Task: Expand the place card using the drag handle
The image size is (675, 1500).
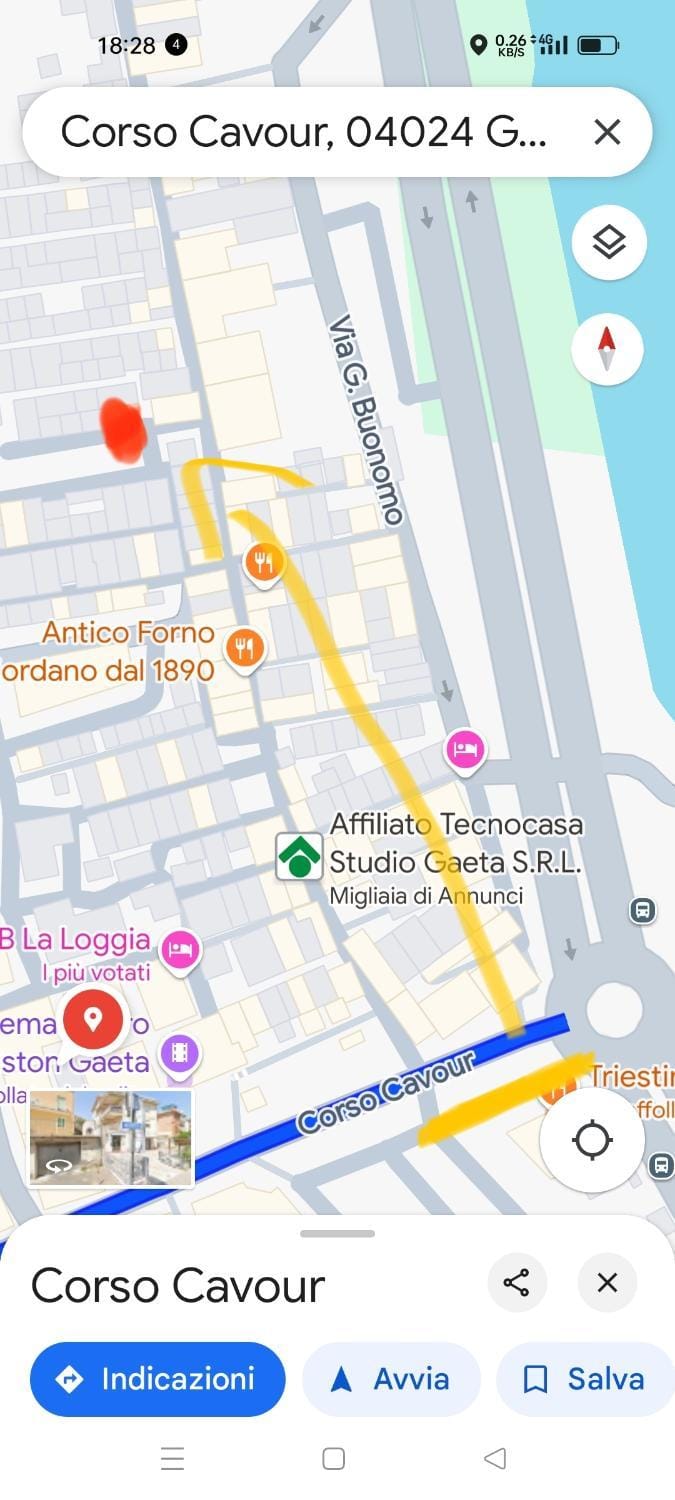Action: pyautogui.click(x=337, y=1233)
